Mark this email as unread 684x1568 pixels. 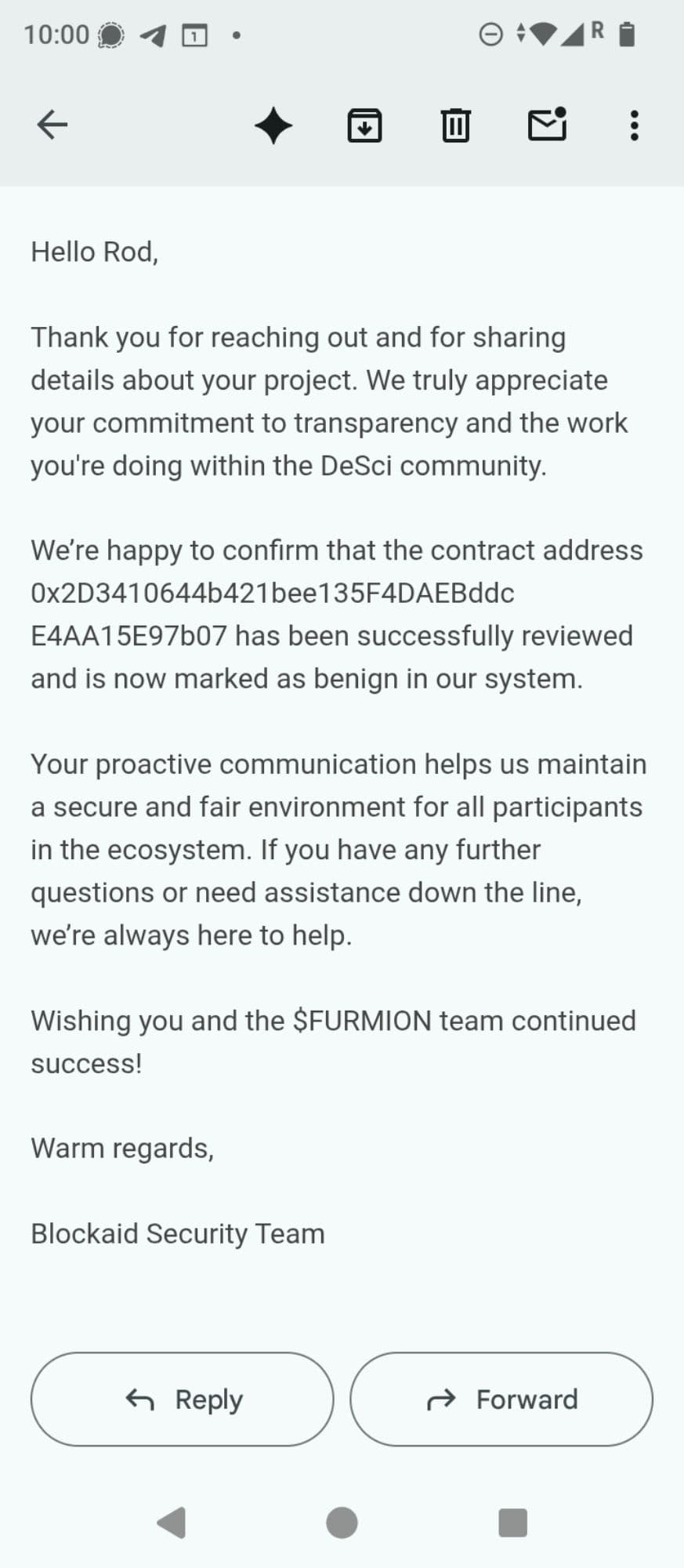(x=547, y=124)
